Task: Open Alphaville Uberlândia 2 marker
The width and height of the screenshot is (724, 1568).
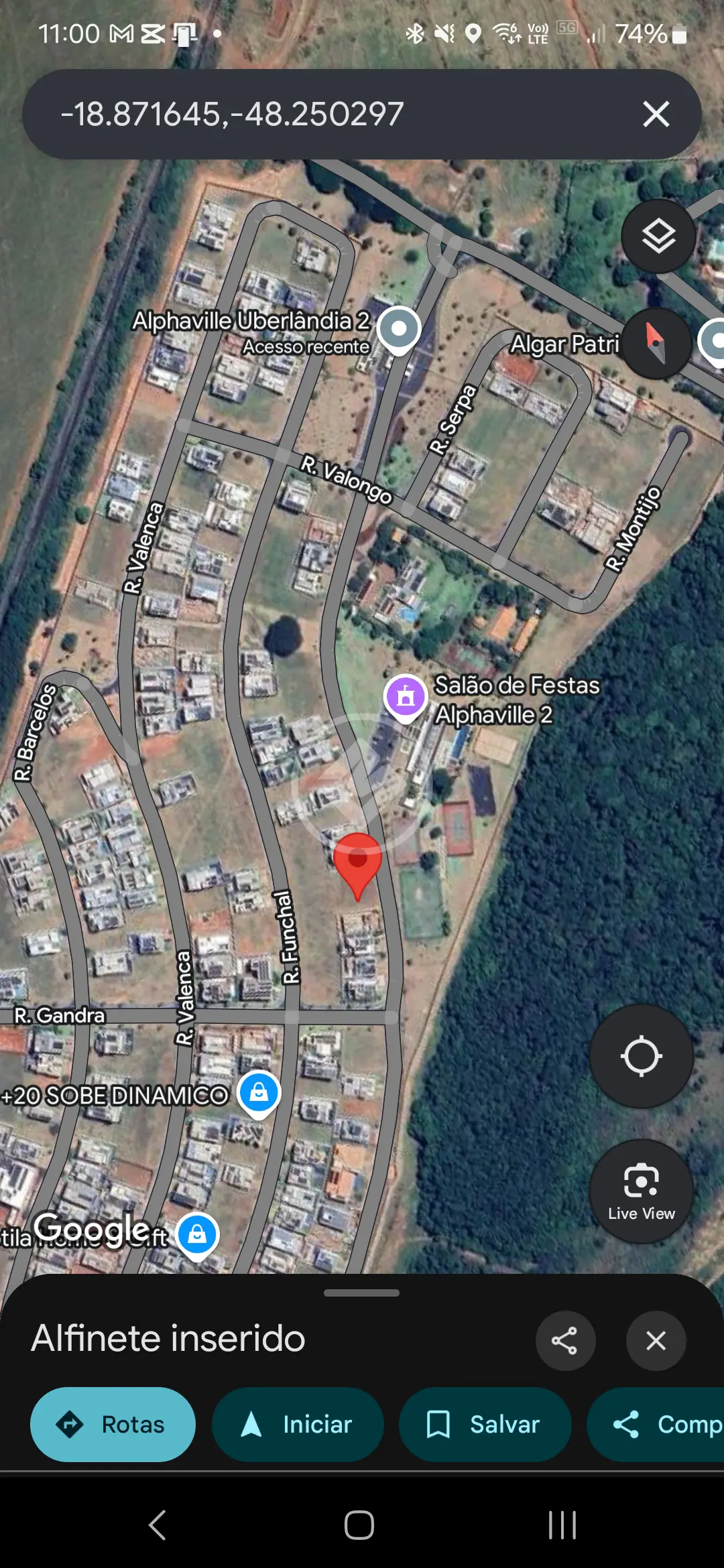Action: point(399,330)
